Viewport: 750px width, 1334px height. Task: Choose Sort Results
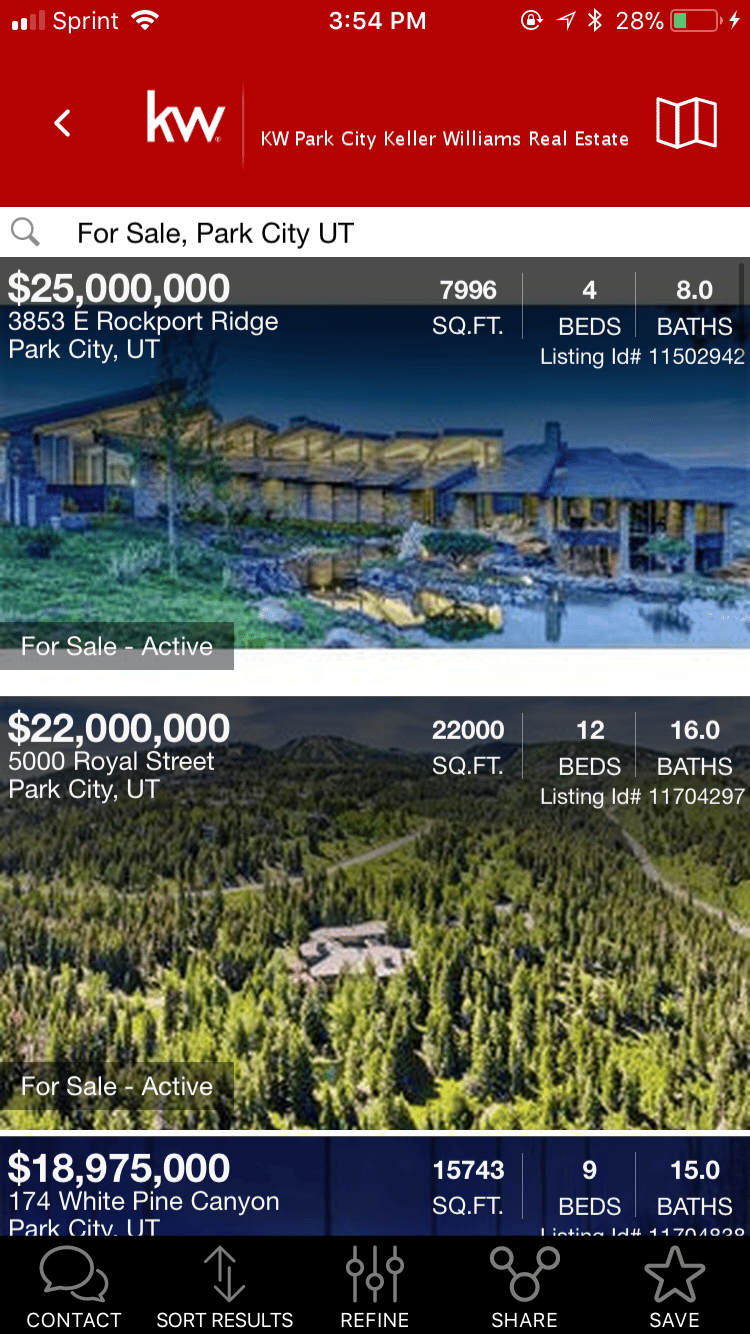(x=224, y=1286)
